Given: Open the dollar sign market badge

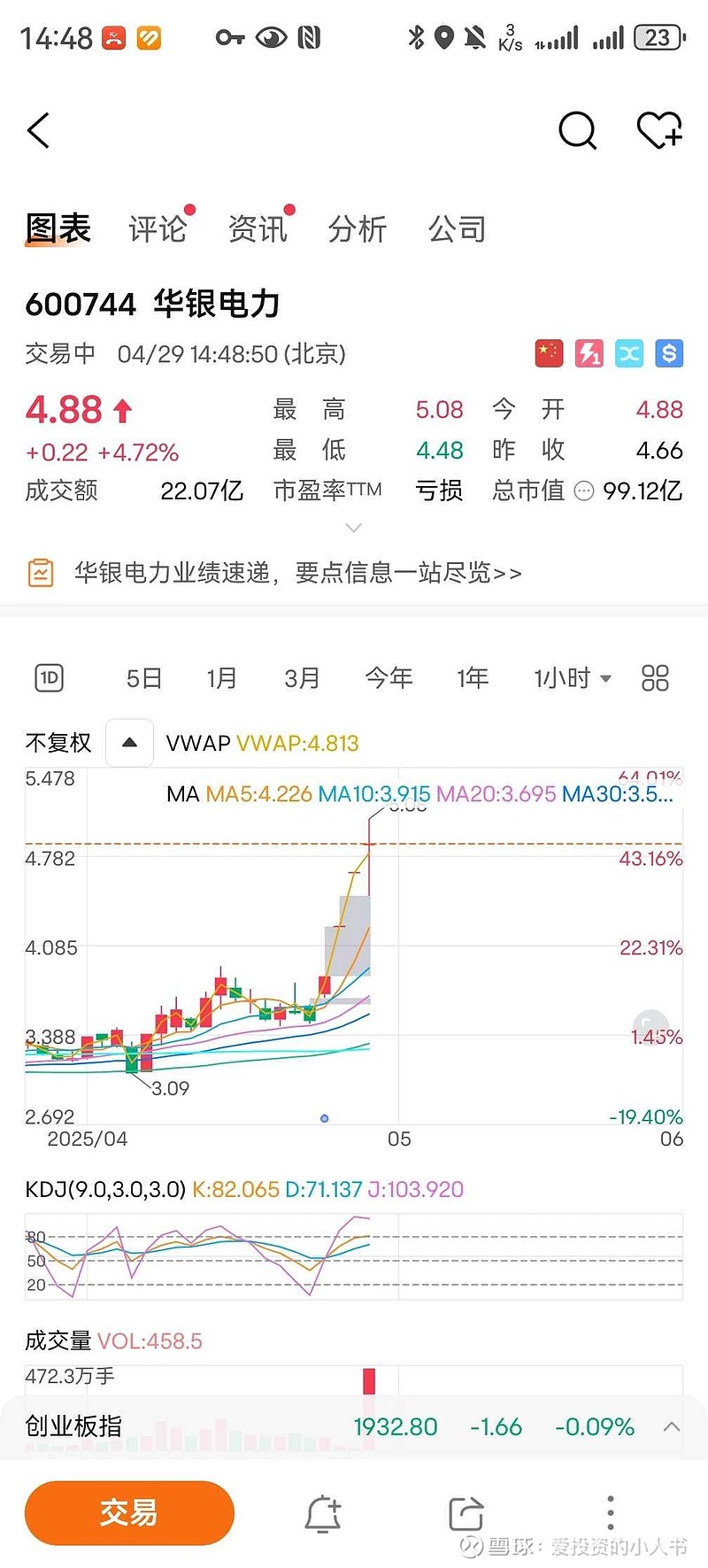Looking at the screenshot, I should click(x=668, y=352).
